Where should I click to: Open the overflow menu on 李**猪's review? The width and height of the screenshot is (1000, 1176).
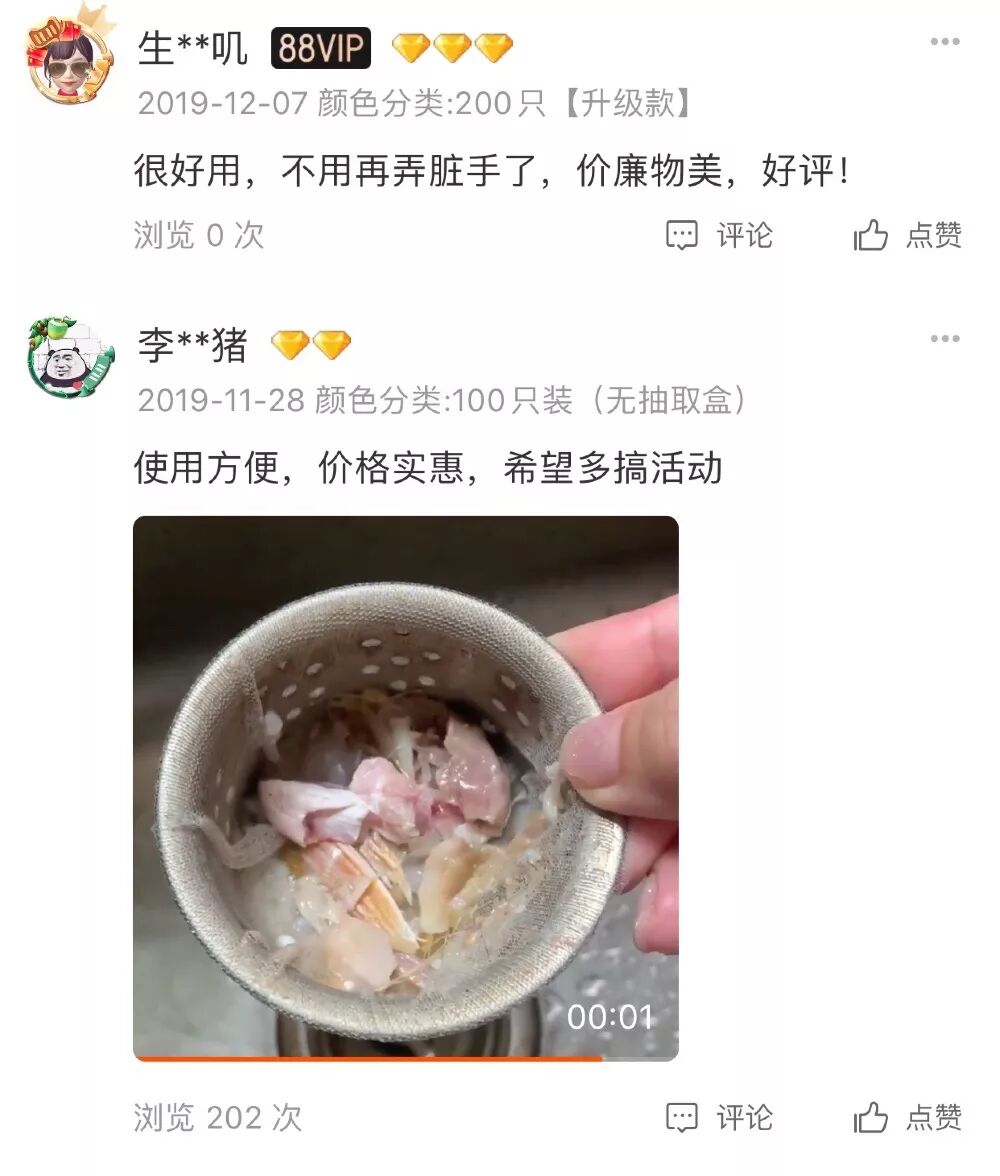click(944, 338)
